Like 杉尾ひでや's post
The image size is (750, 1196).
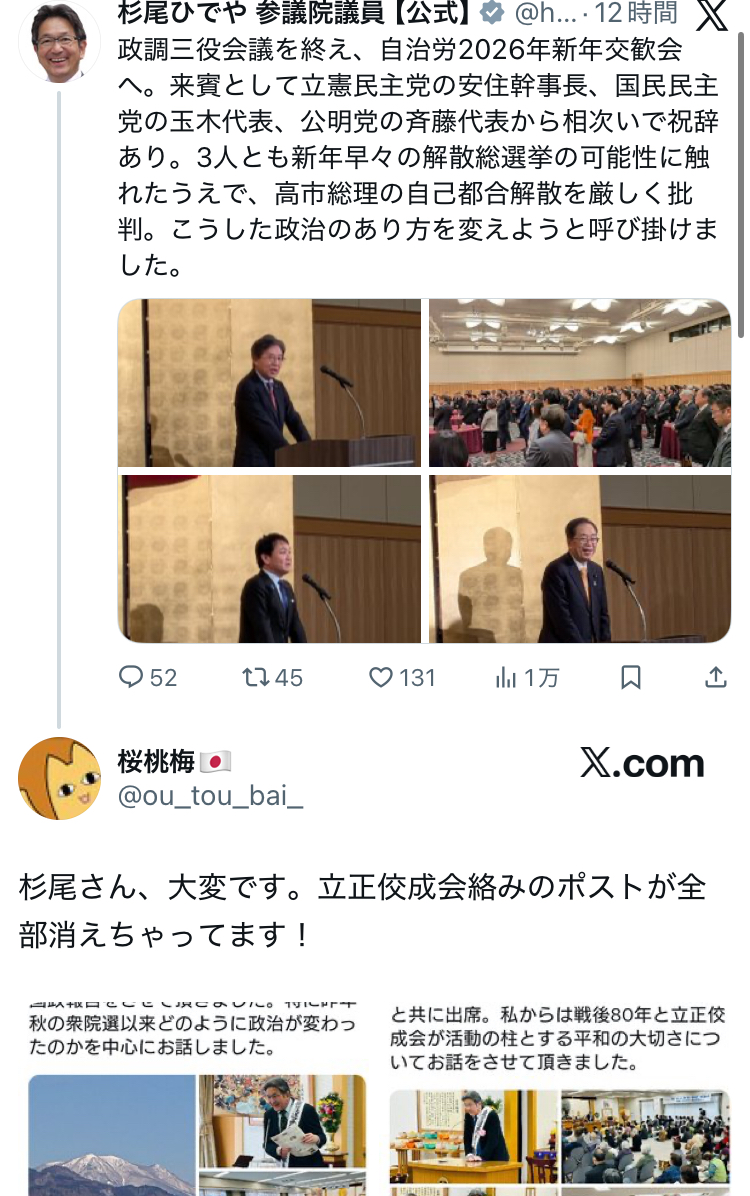(381, 678)
